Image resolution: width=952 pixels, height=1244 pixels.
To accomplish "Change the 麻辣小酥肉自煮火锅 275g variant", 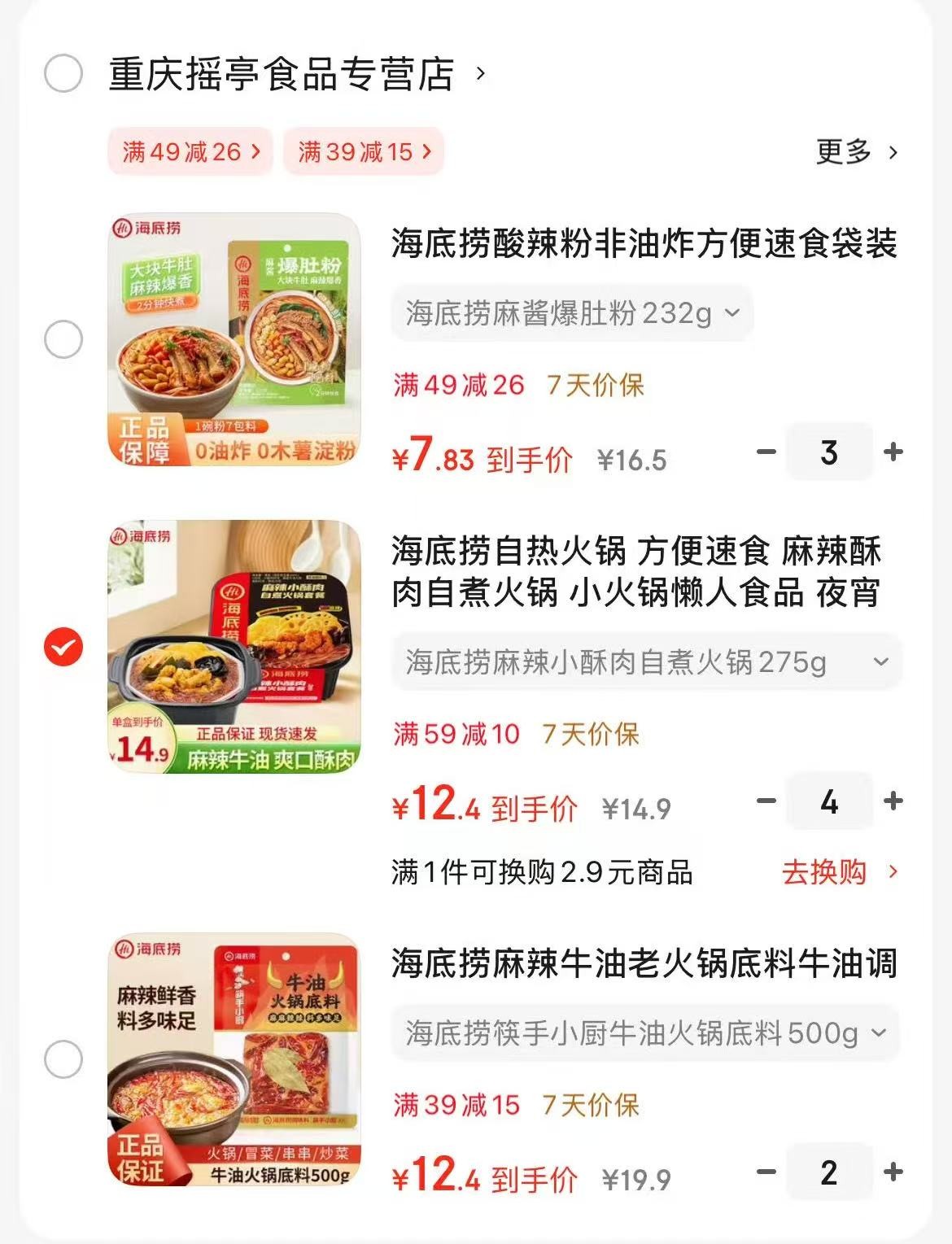I will click(646, 662).
